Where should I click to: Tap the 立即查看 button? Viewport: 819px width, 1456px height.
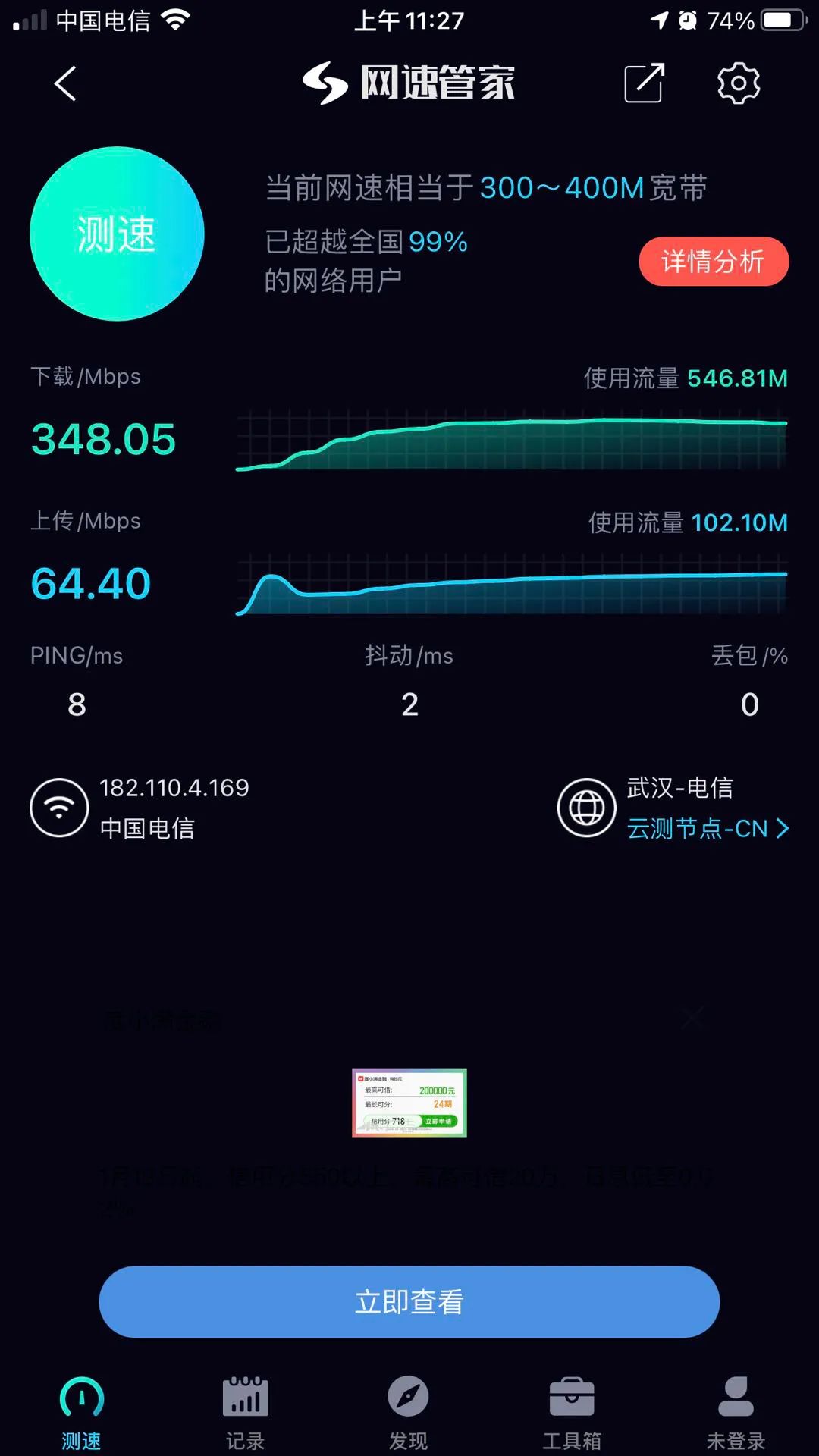409,1301
